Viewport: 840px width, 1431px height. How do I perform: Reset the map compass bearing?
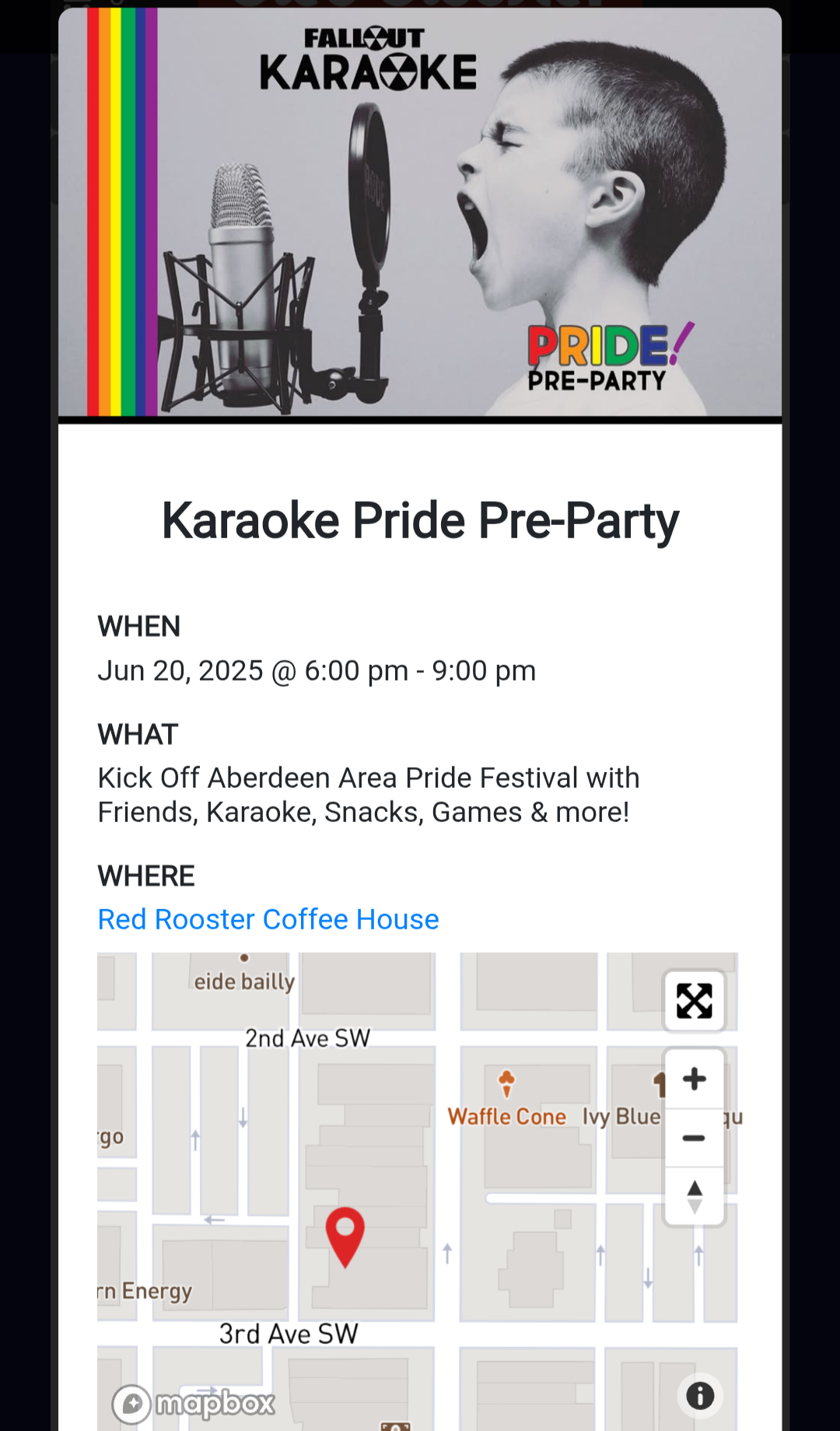pyautogui.click(x=695, y=1196)
